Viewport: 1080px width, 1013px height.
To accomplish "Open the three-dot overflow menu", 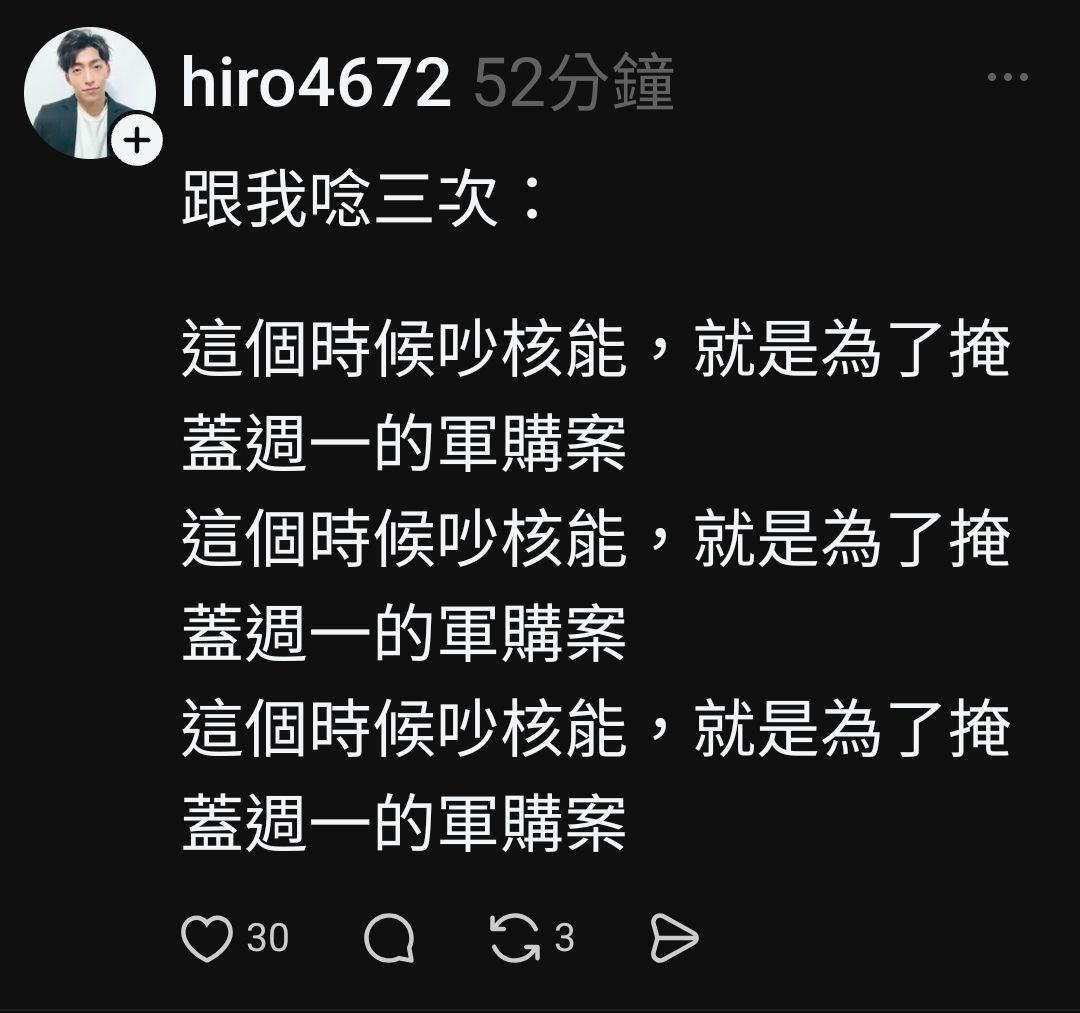I will [1008, 77].
